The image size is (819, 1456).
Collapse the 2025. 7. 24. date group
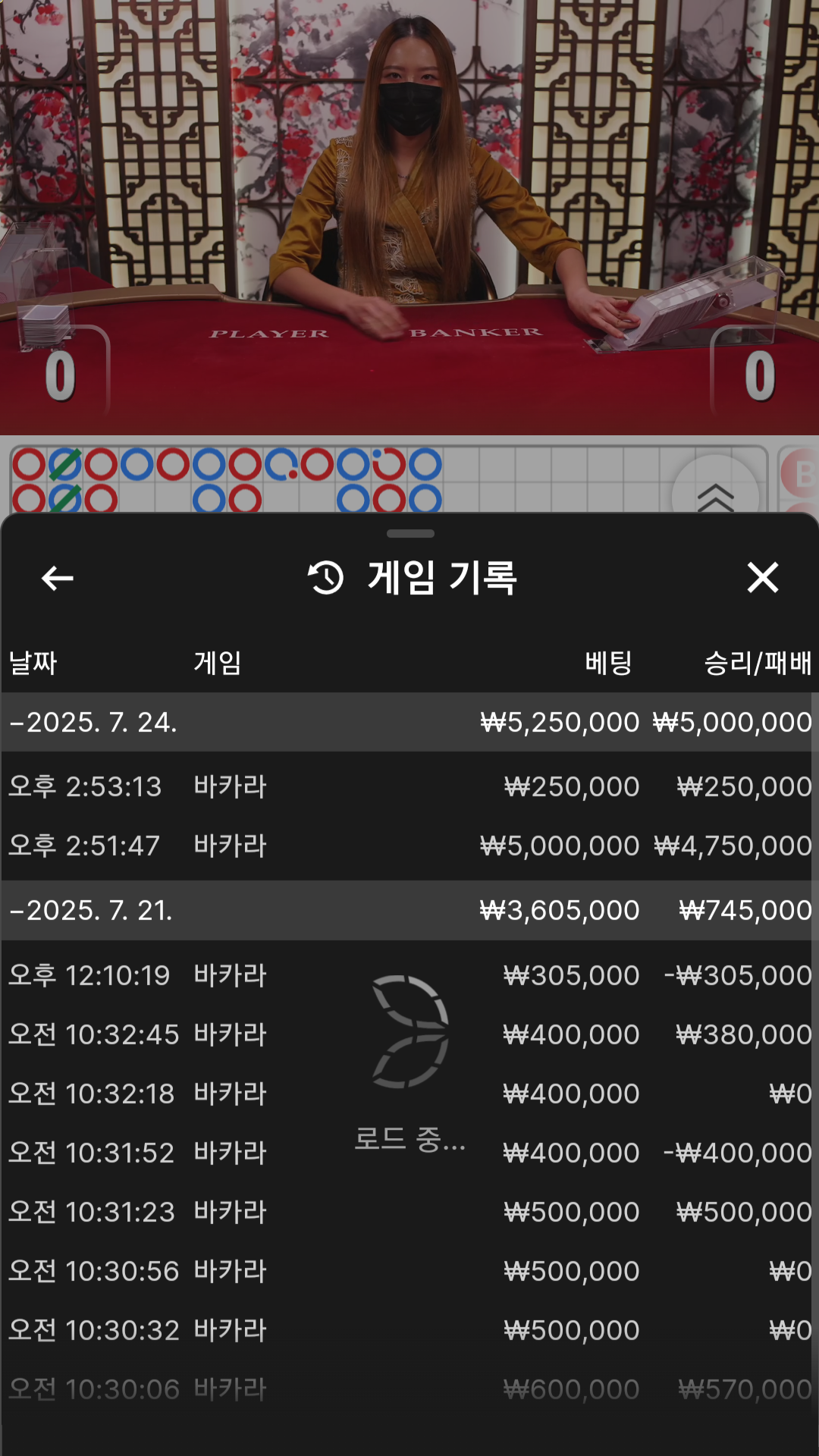pos(93,722)
